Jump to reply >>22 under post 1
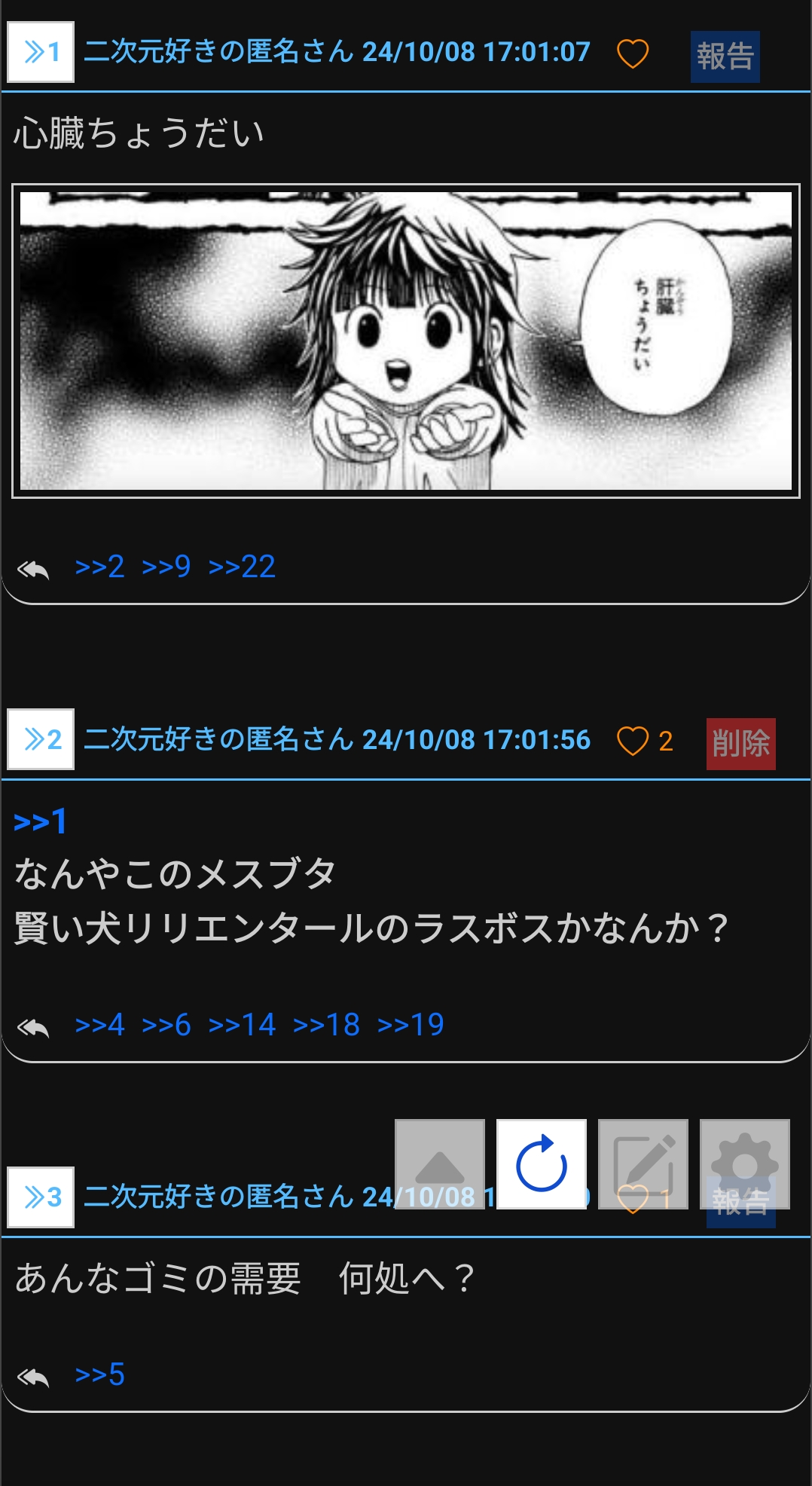The height and width of the screenshot is (1486, 812). pyautogui.click(x=242, y=567)
